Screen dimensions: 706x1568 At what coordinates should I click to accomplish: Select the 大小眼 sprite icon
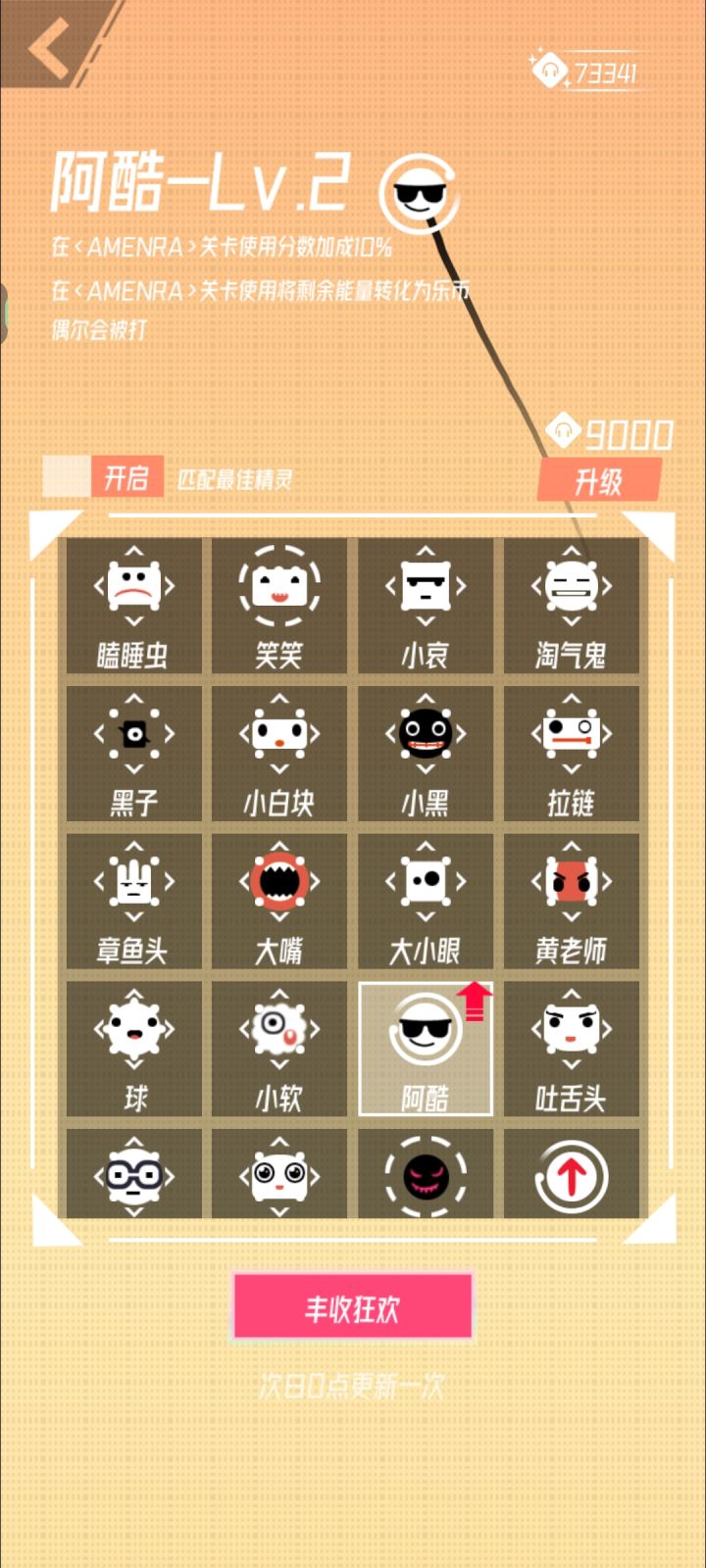[x=426, y=880]
